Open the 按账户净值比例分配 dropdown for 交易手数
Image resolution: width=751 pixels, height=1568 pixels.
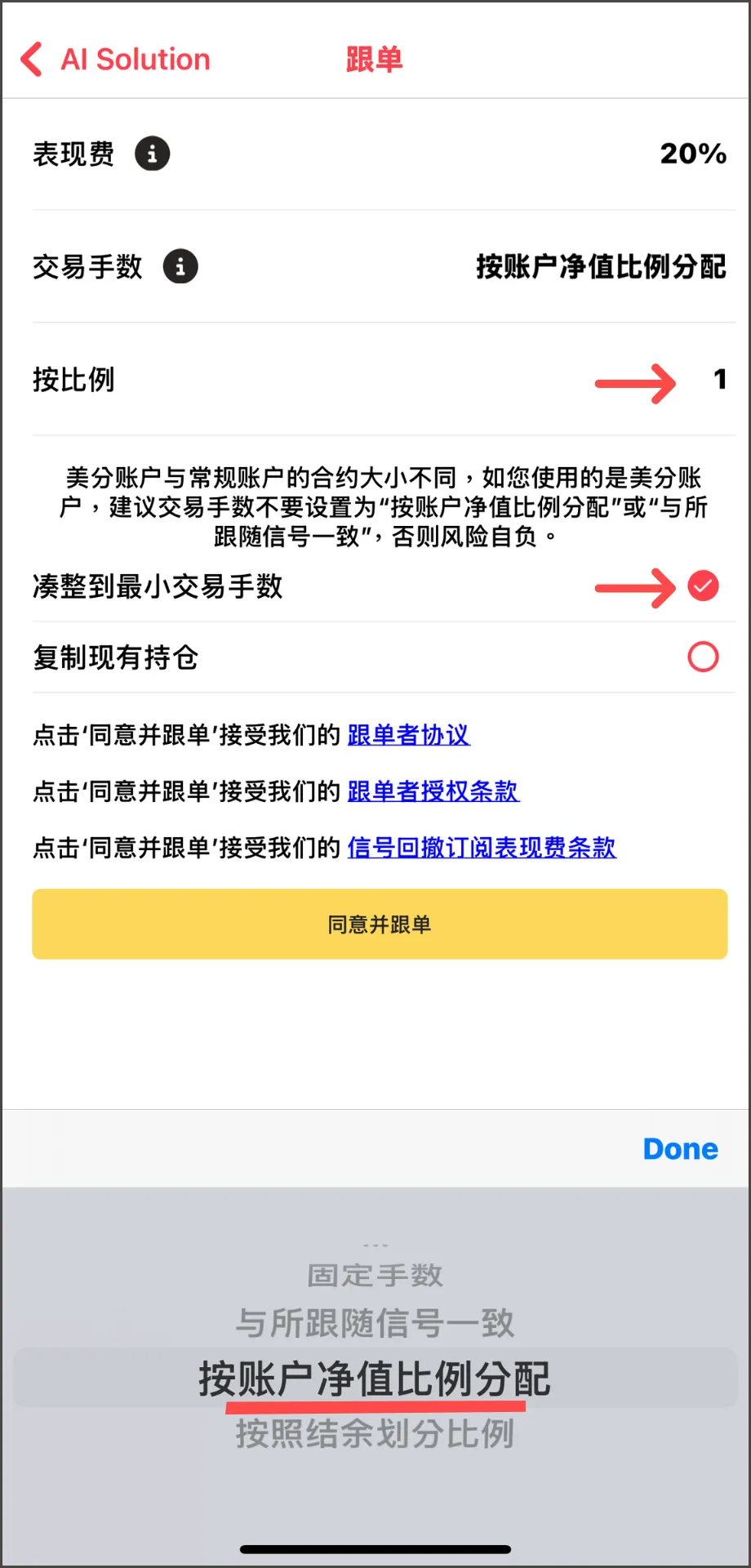(601, 266)
